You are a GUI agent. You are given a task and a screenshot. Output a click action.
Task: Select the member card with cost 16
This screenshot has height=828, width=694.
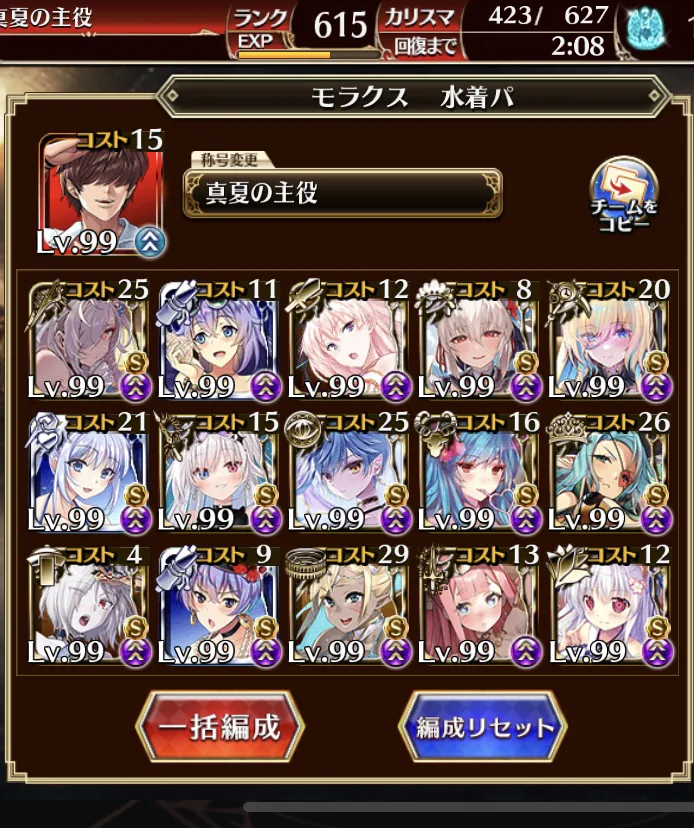pyautogui.click(x=479, y=474)
